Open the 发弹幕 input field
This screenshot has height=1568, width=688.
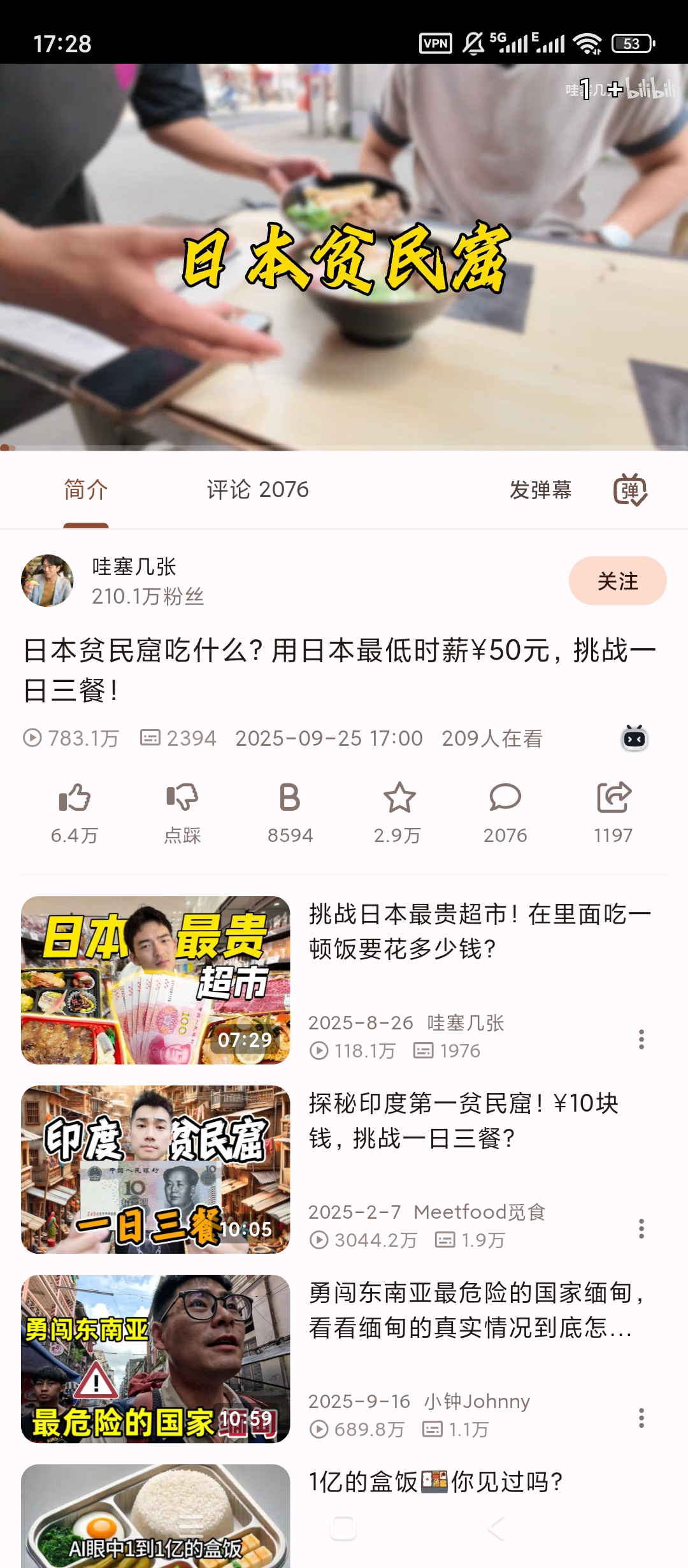pyautogui.click(x=540, y=490)
